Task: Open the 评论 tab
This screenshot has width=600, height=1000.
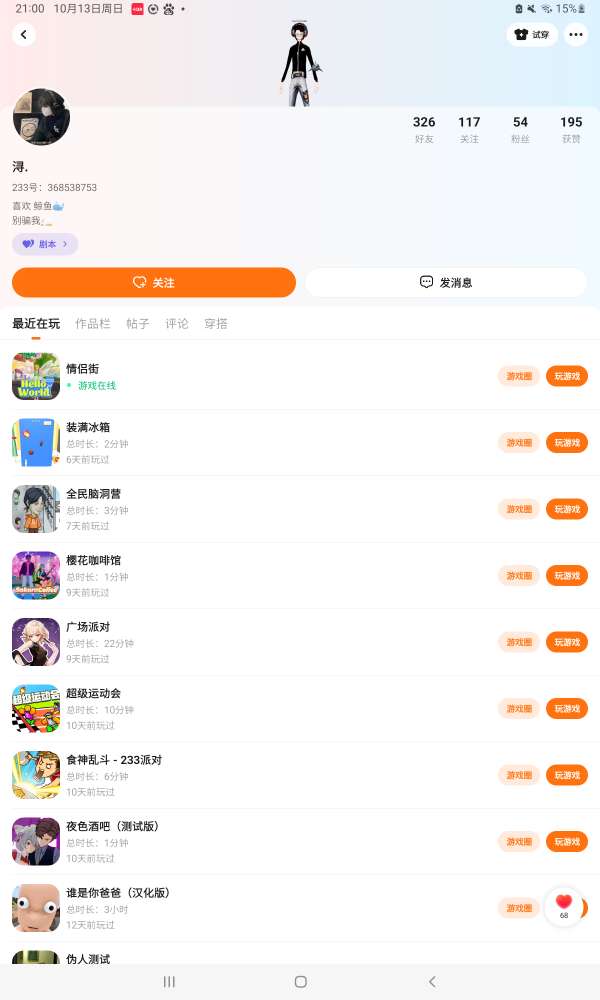Action: click(x=177, y=324)
